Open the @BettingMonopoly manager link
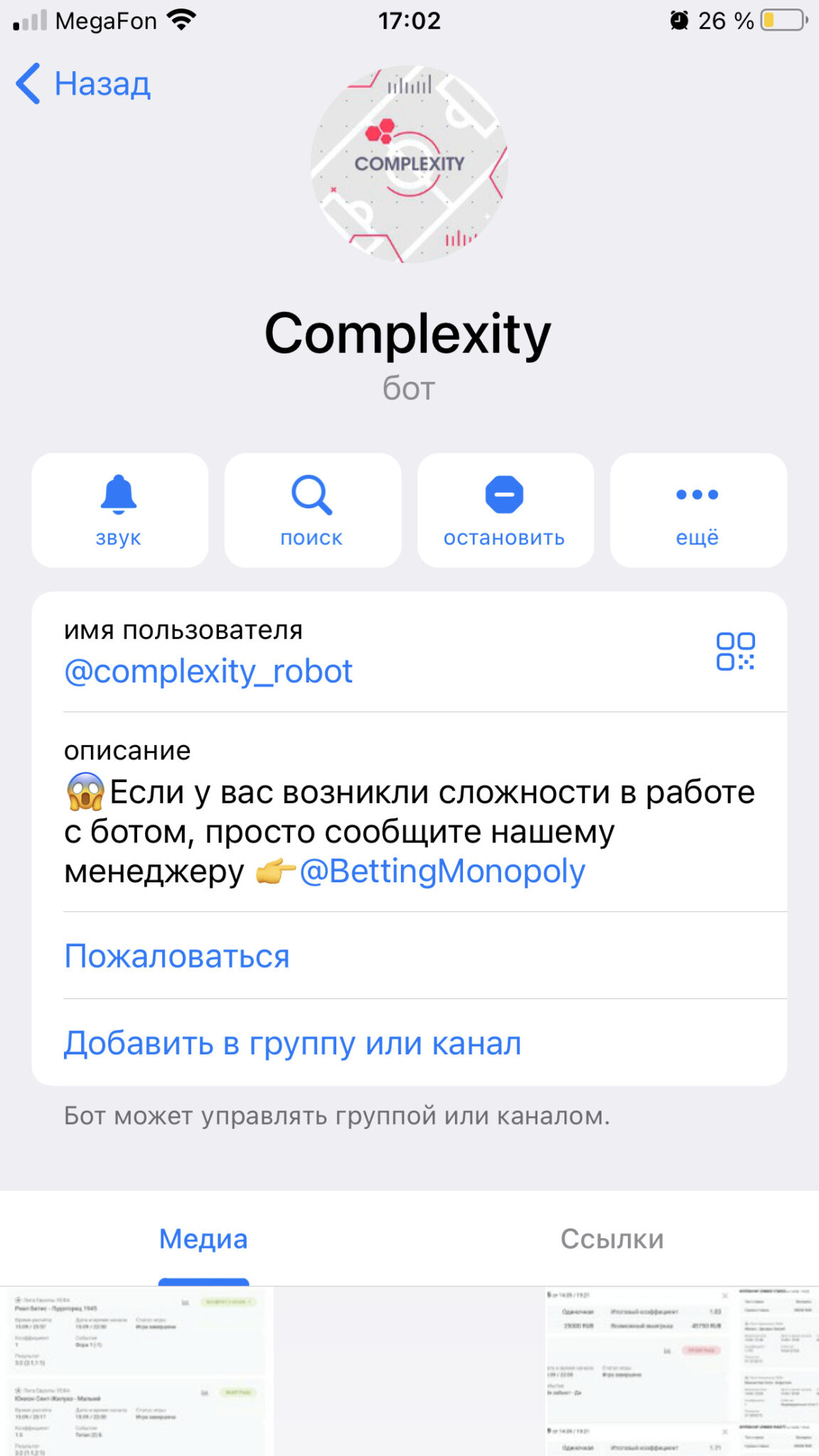The image size is (819, 1456). pyautogui.click(x=442, y=872)
